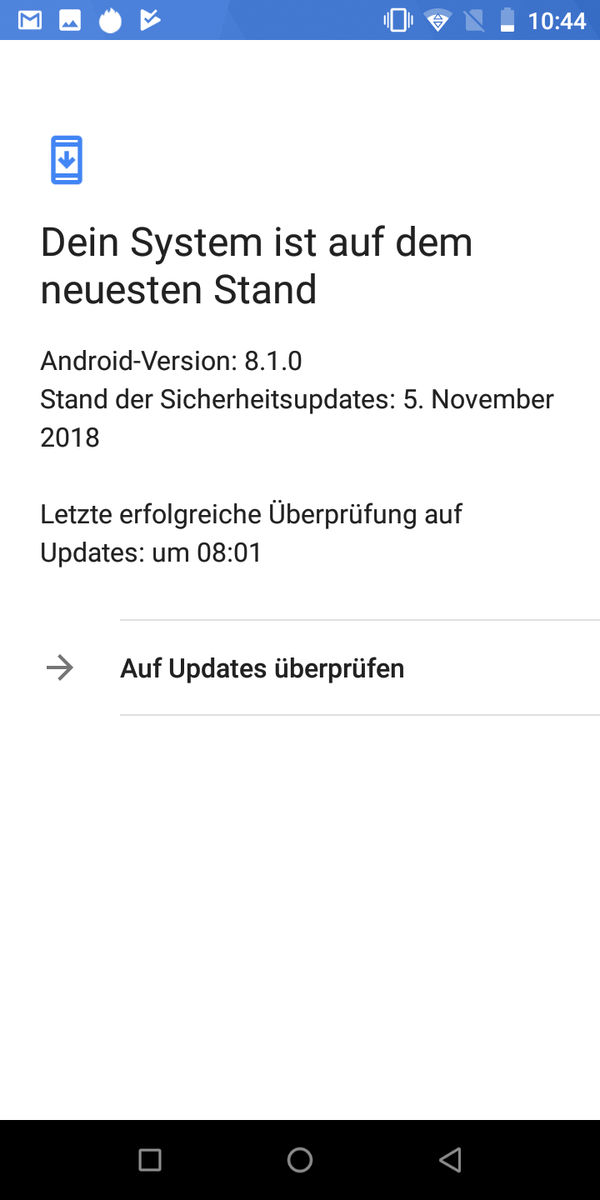The image size is (600, 1200).
Task: Return to the home screen
Action: pyautogui.click(x=300, y=1160)
